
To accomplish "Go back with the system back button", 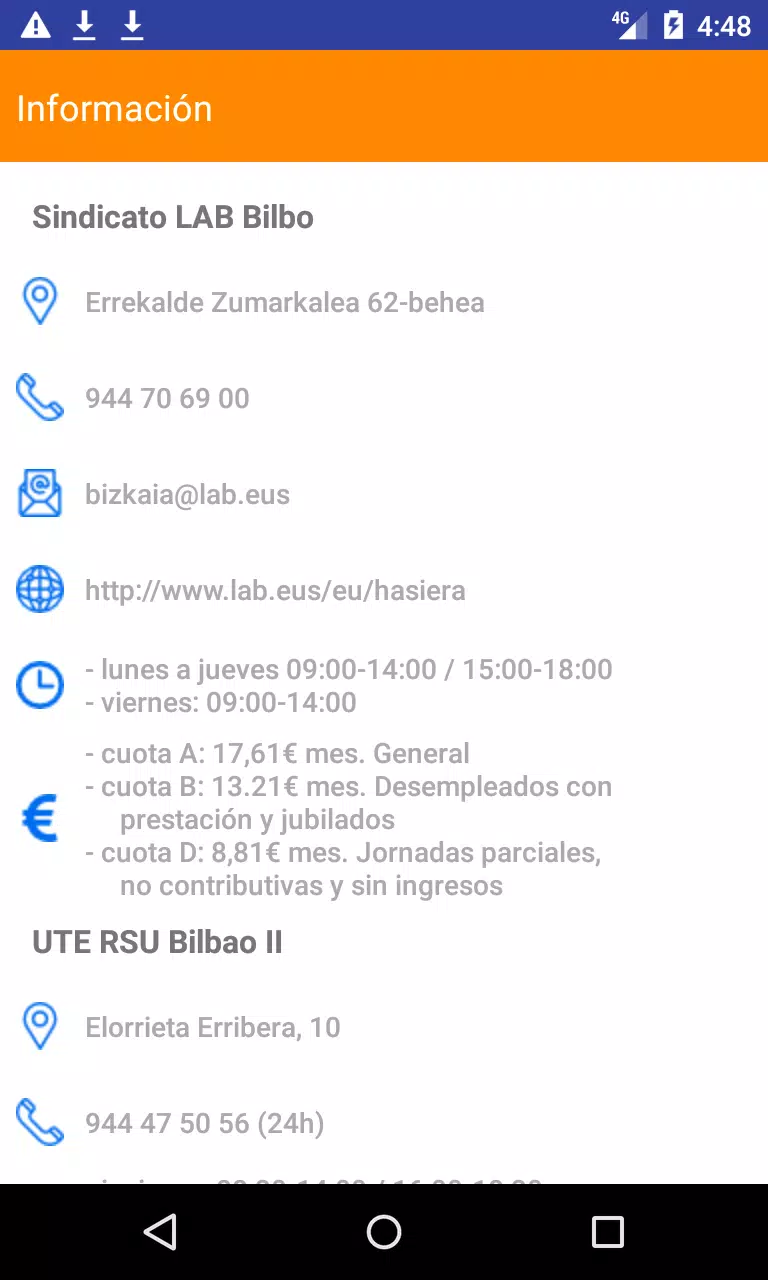I will tap(160, 1232).
